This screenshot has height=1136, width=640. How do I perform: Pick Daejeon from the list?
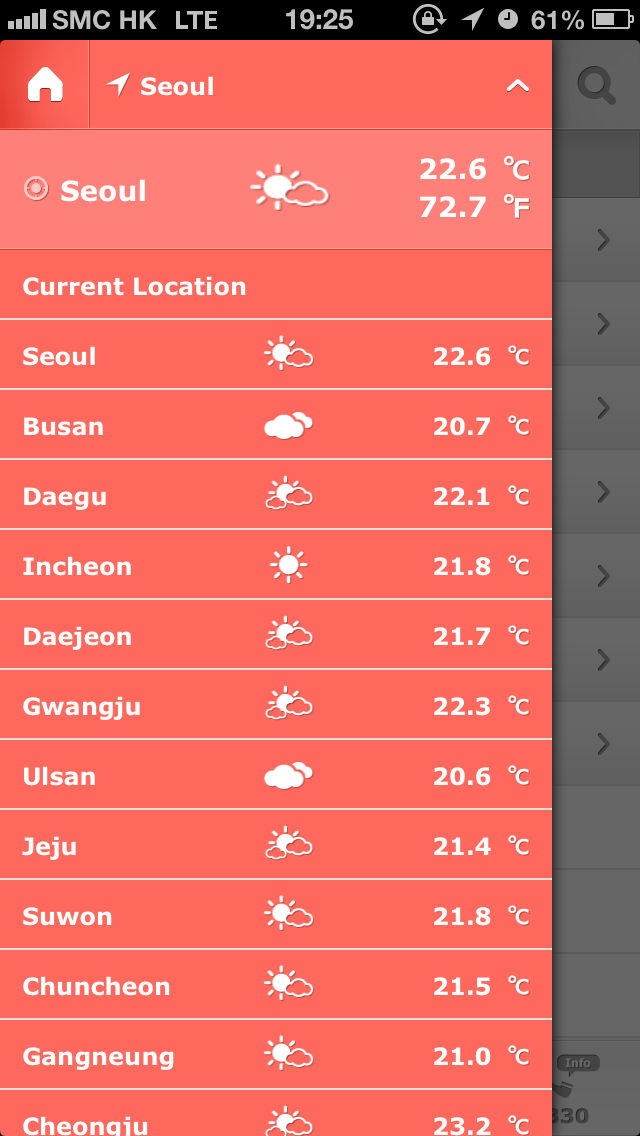coord(275,635)
